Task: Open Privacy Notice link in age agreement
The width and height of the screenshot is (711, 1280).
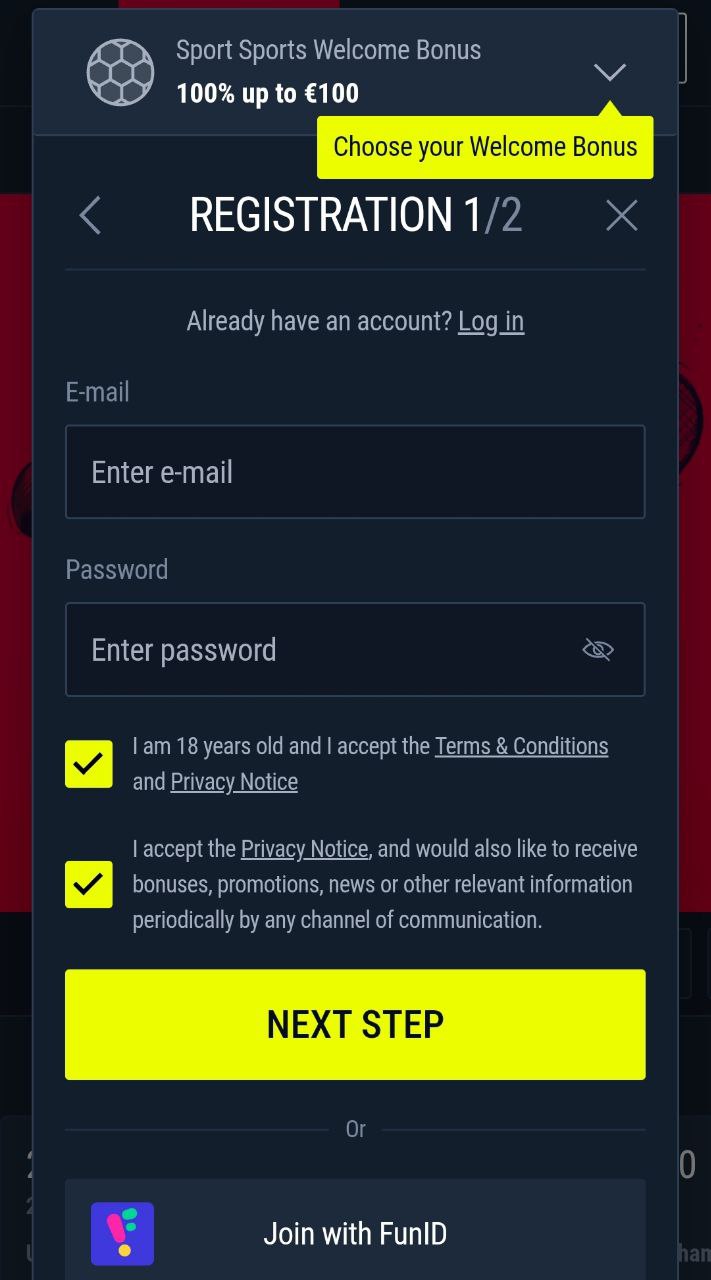Action: coord(234,782)
